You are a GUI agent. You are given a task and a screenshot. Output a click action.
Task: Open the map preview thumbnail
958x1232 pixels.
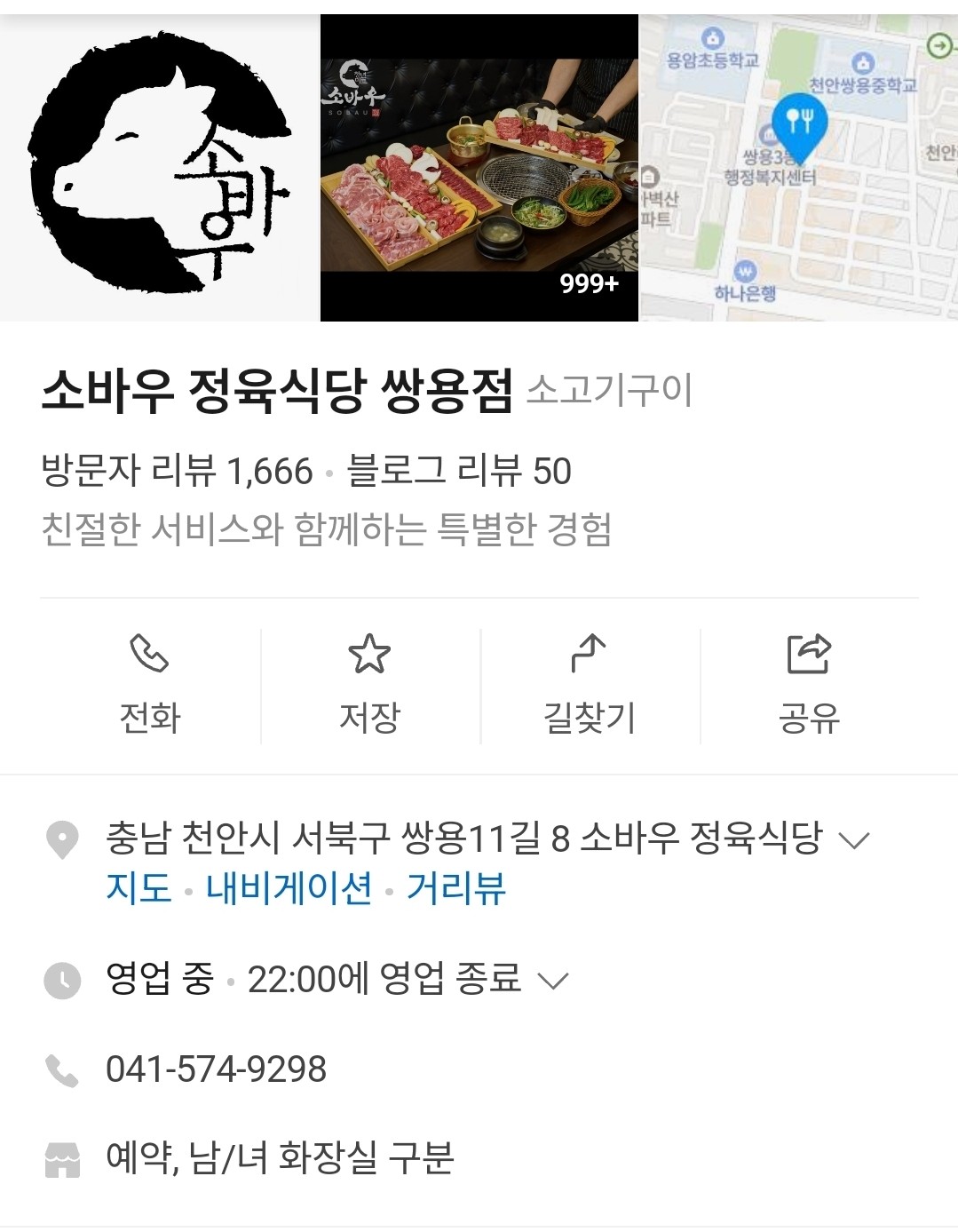pyautogui.click(x=799, y=169)
